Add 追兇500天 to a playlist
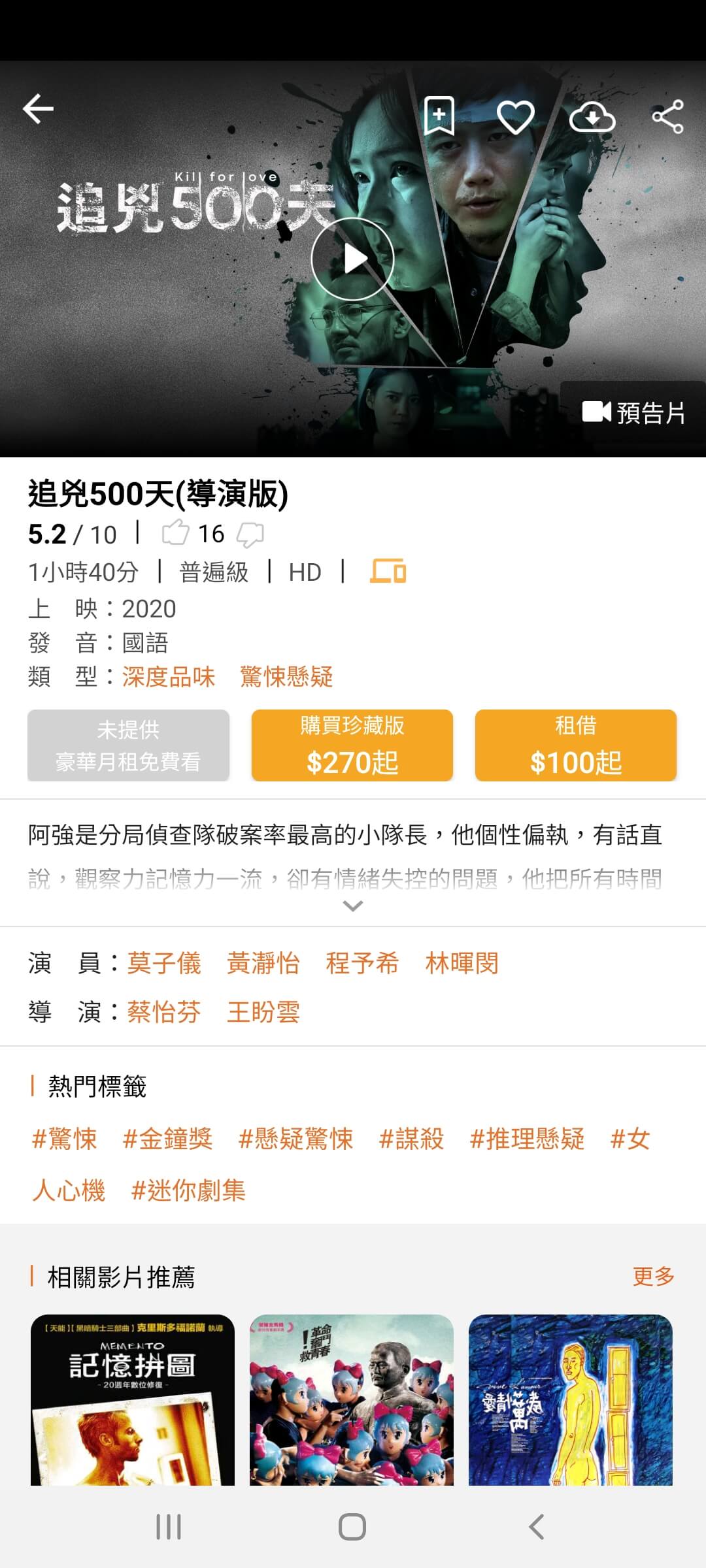This screenshot has width=706, height=1568. pos(439,116)
